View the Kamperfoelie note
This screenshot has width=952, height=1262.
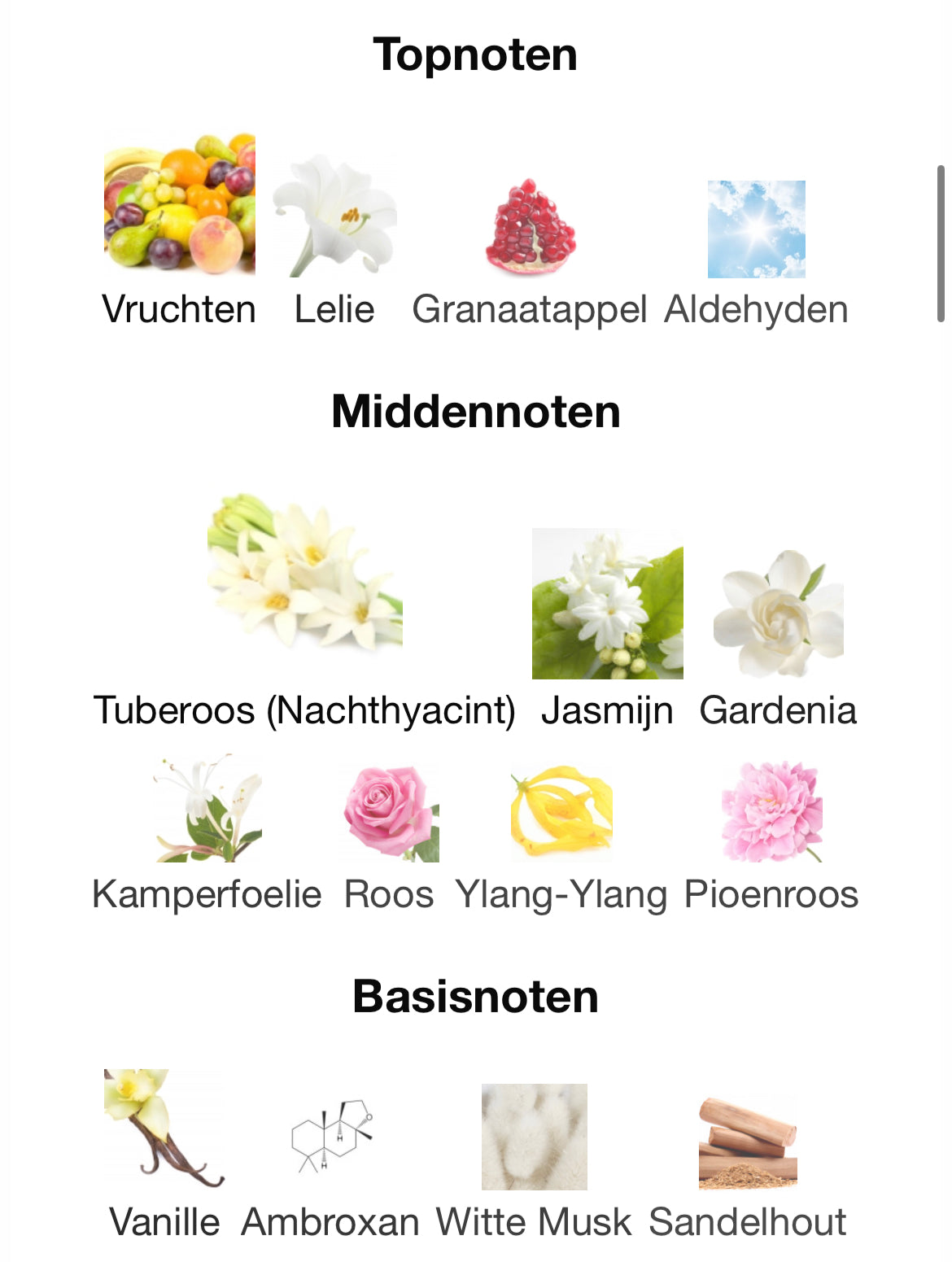click(207, 808)
